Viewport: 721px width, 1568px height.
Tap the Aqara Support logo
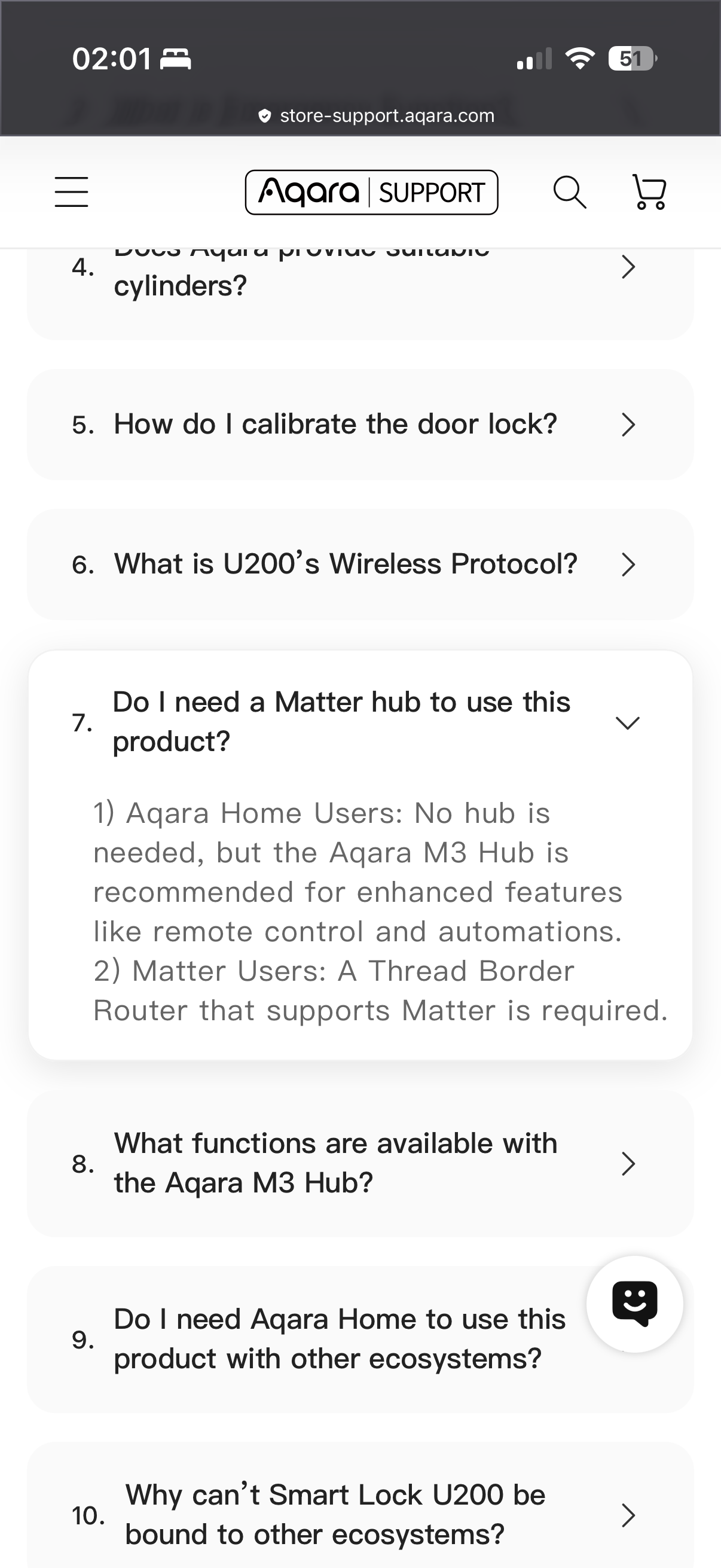click(371, 193)
